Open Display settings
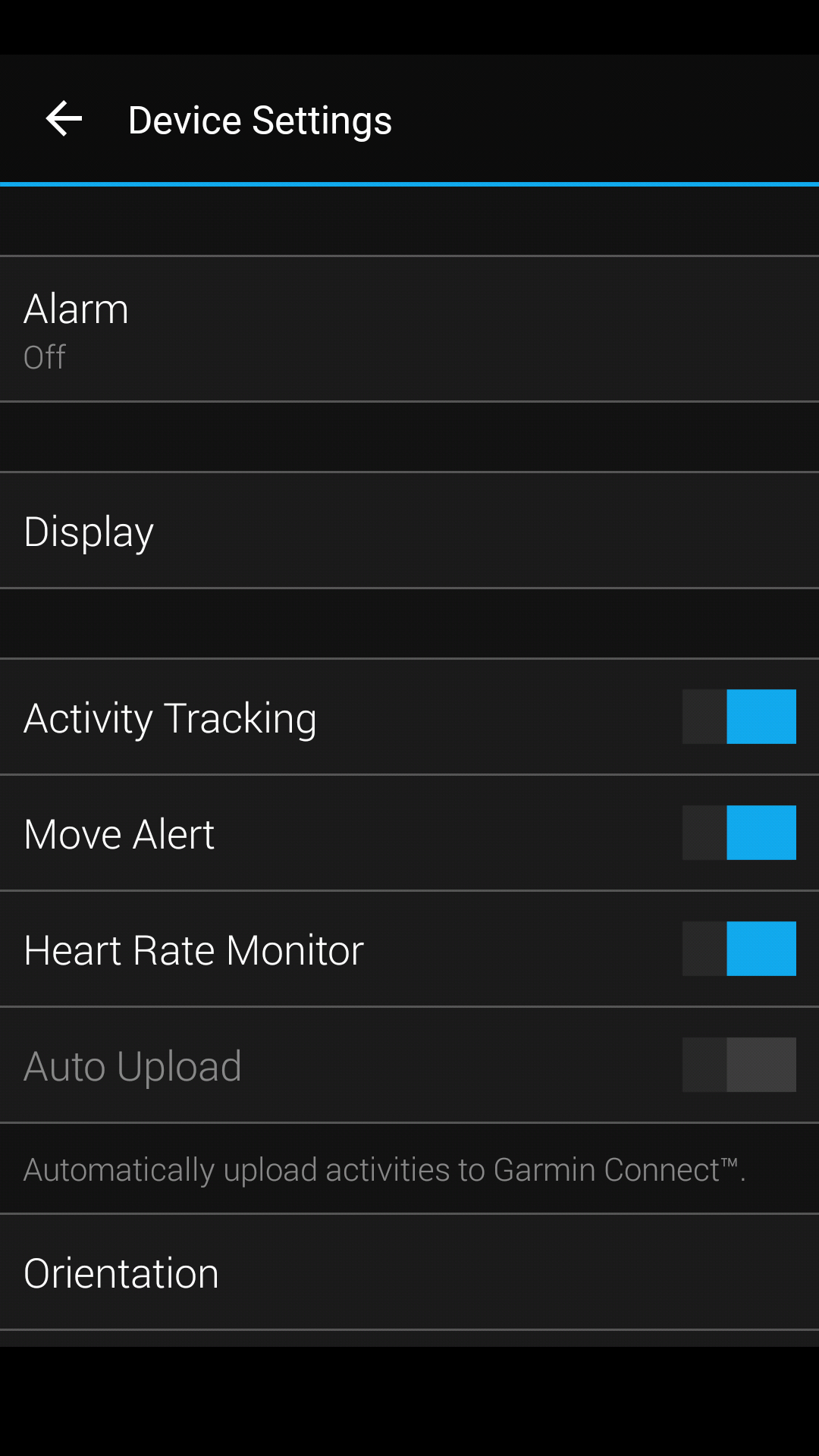This screenshot has width=819, height=1456. (409, 531)
